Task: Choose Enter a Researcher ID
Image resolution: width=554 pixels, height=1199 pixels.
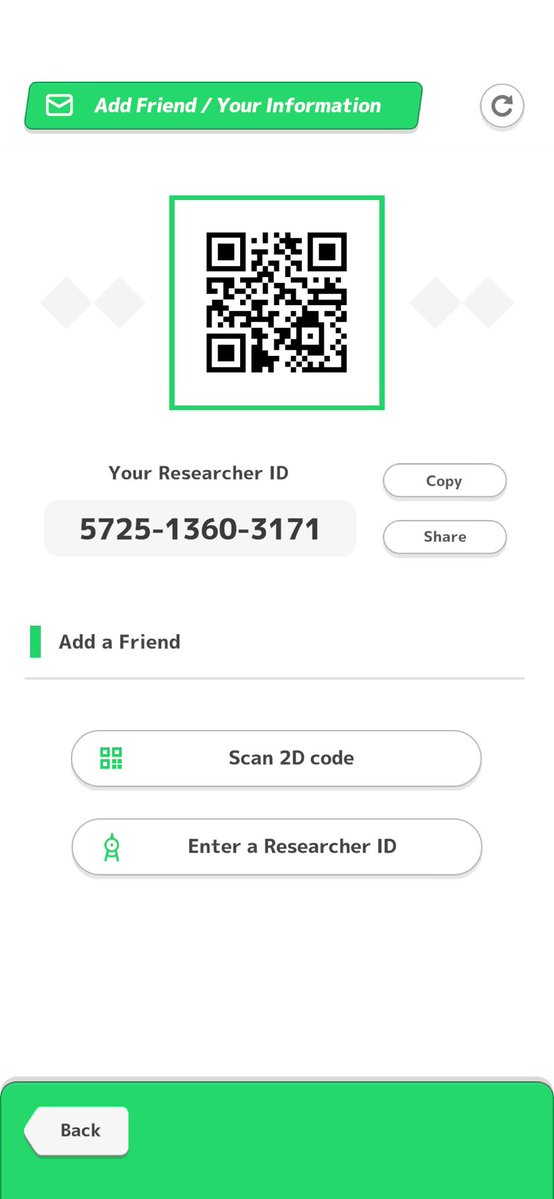Action: click(276, 846)
